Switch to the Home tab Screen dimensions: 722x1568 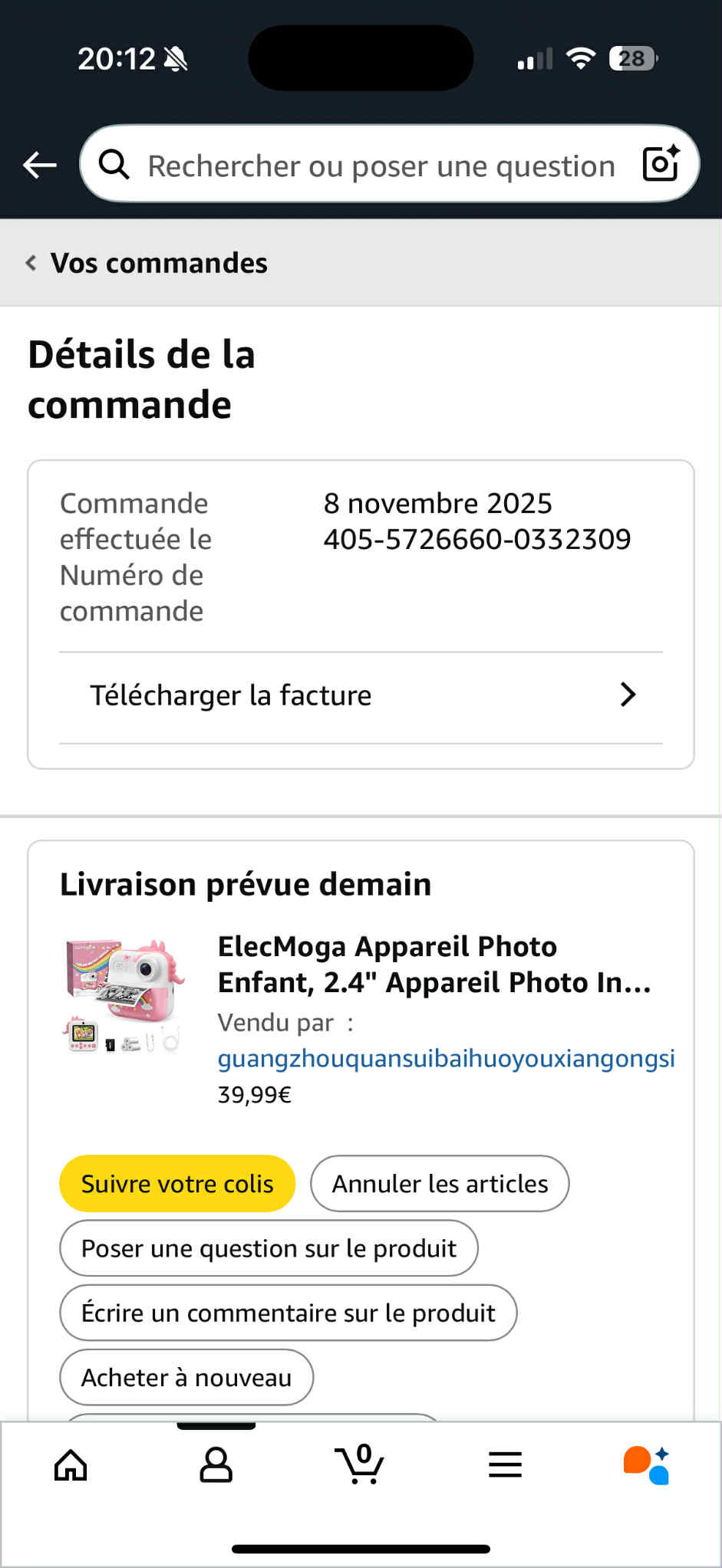click(x=71, y=1465)
